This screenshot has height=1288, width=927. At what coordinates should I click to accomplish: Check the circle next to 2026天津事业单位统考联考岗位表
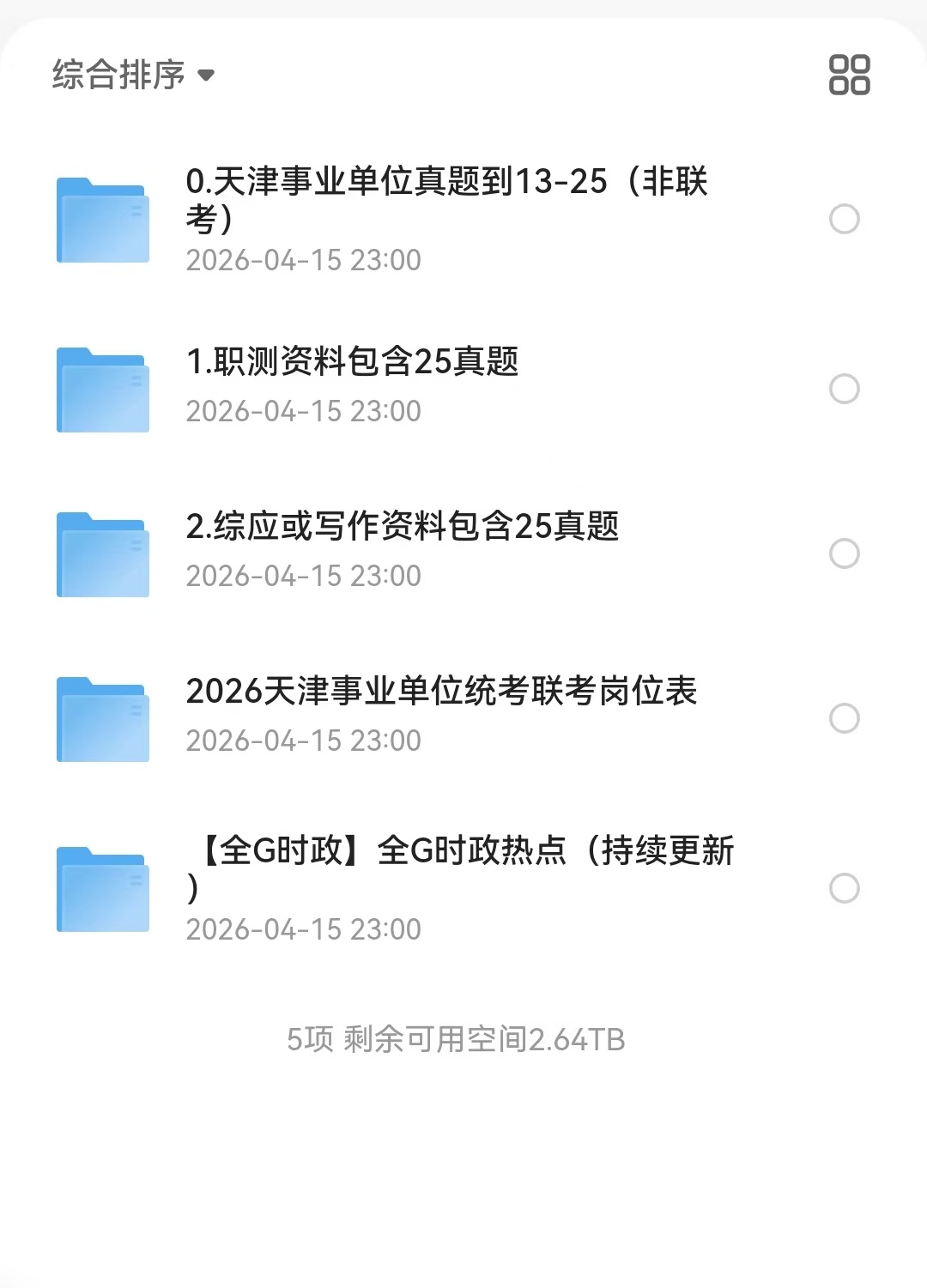point(845,718)
